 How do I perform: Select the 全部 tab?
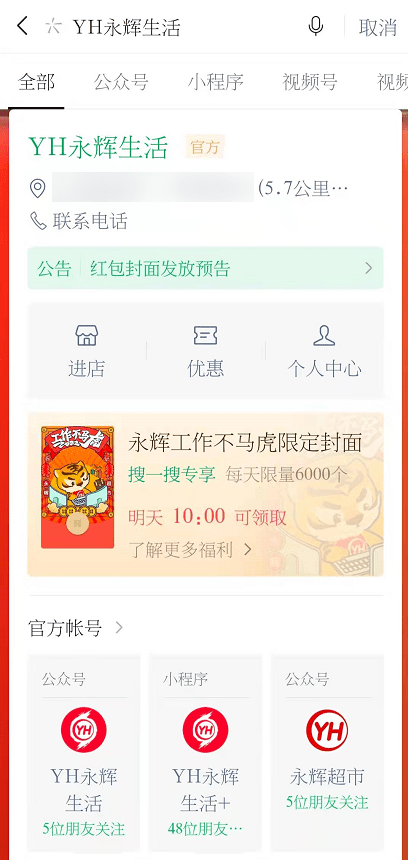36,82
